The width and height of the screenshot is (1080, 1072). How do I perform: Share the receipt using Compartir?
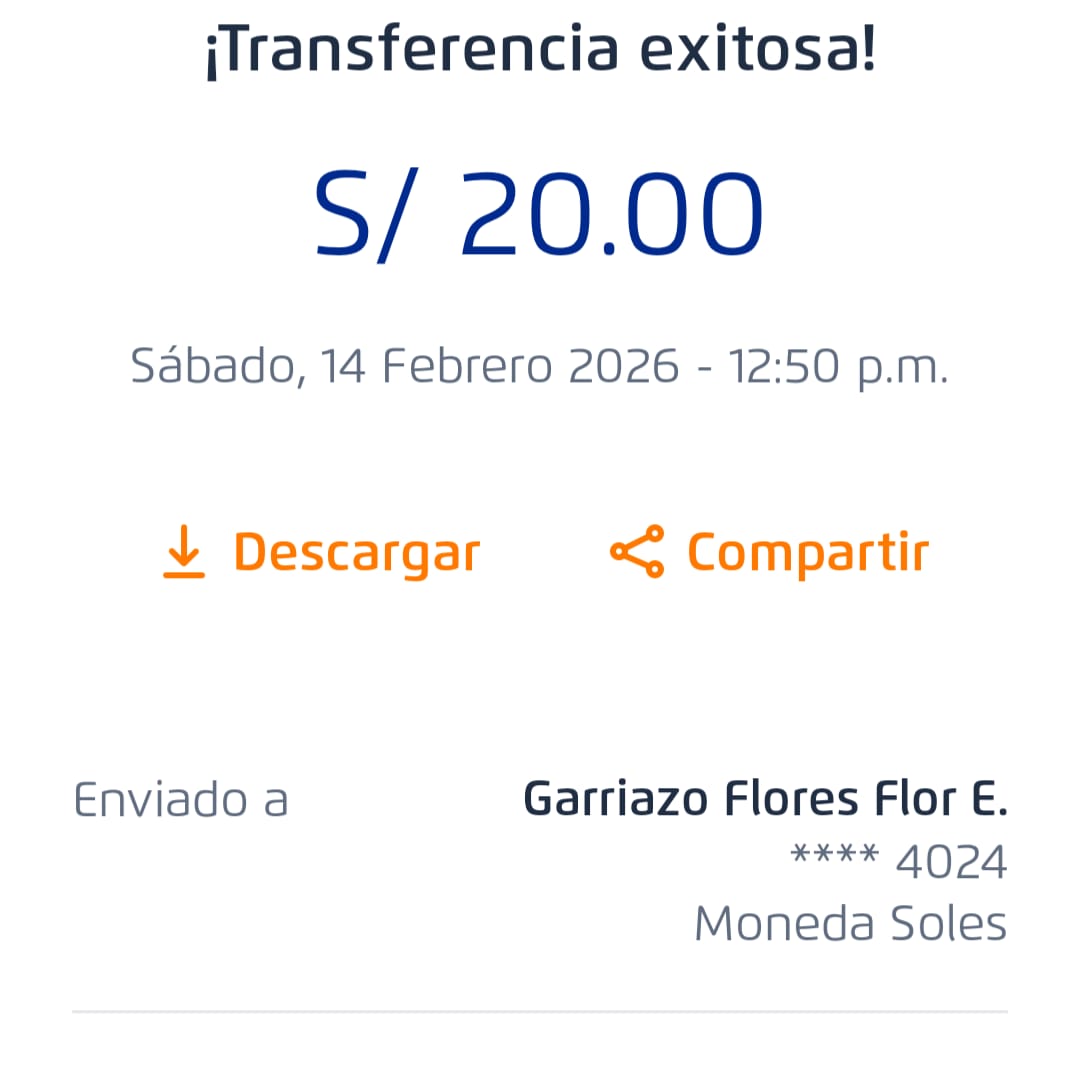(x=770, y=552)
